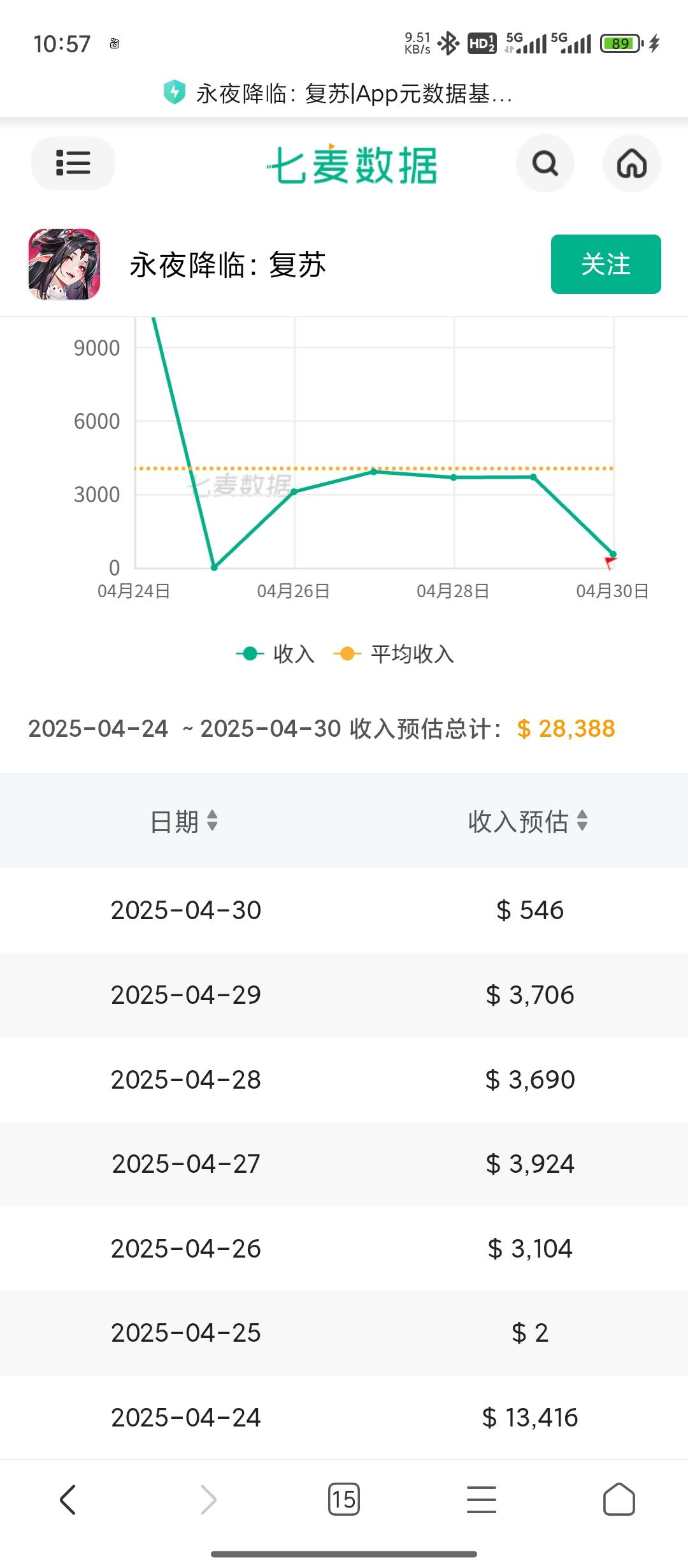The width and height of the screenshot is (688, 1568).
Task: Toggle the 收入 legend series
Action: [x=275, y=654]
